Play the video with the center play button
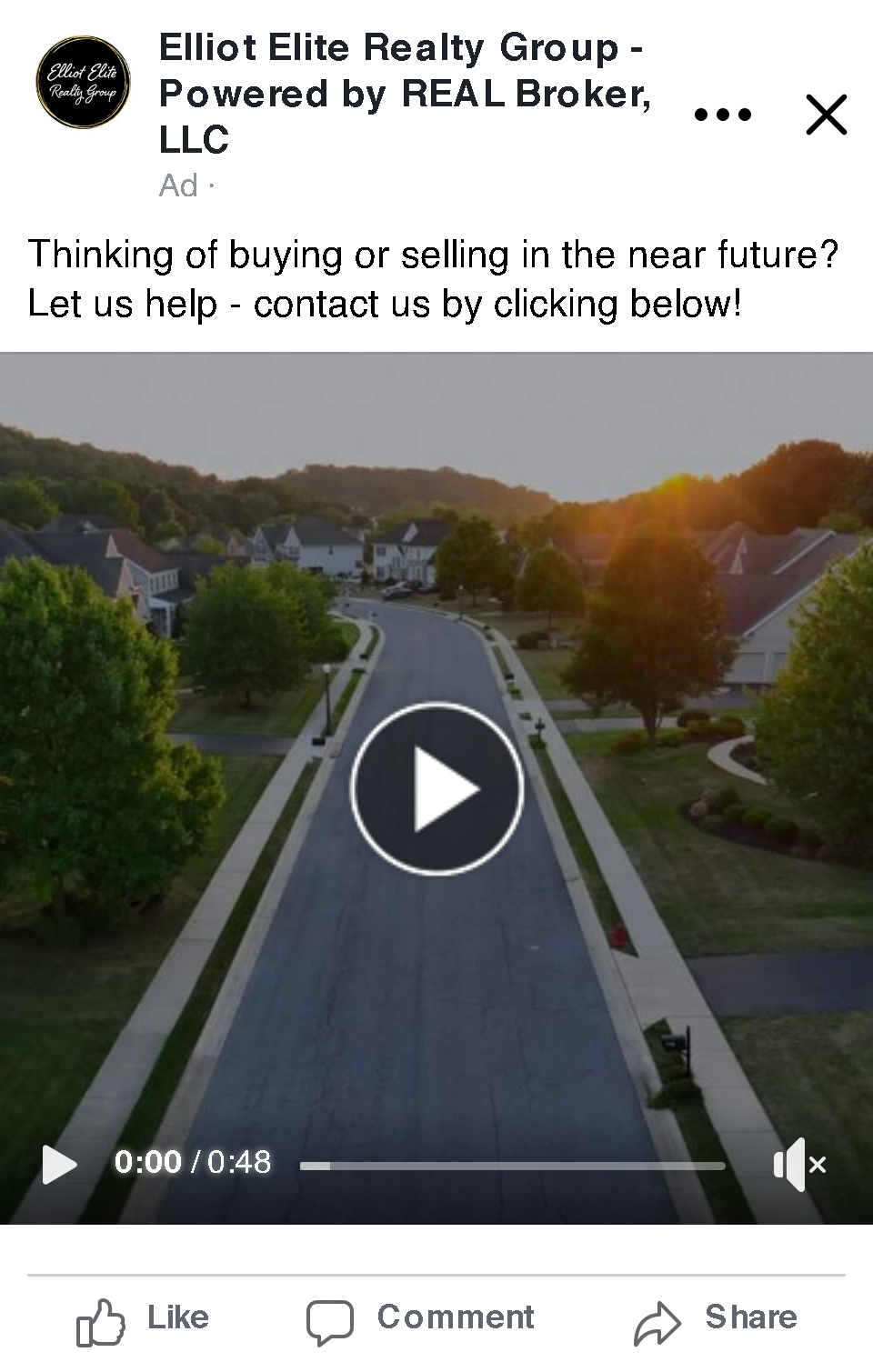The height and width of the screenshot is (1372, 873). 437,788
